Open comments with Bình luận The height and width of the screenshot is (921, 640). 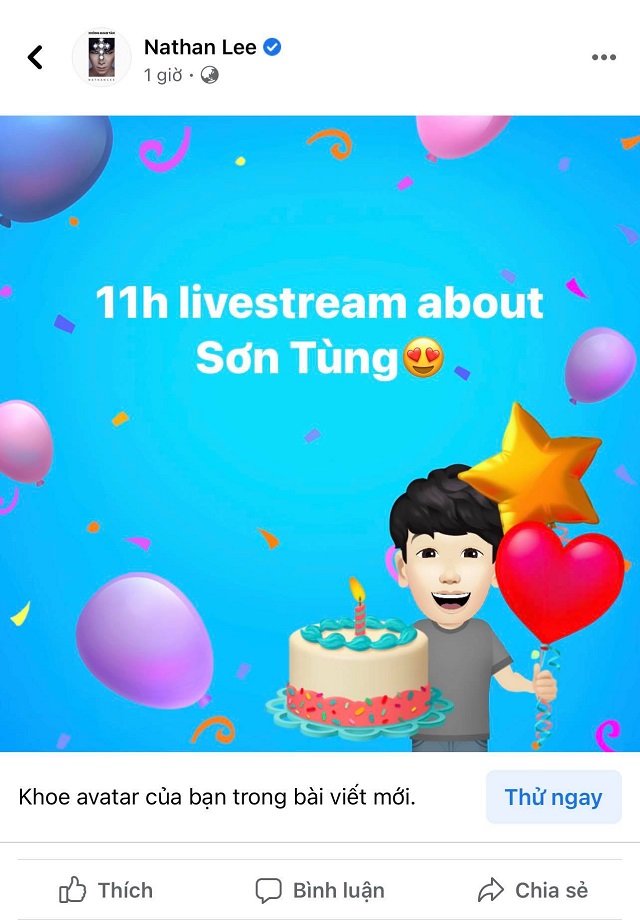pos(320,890)
